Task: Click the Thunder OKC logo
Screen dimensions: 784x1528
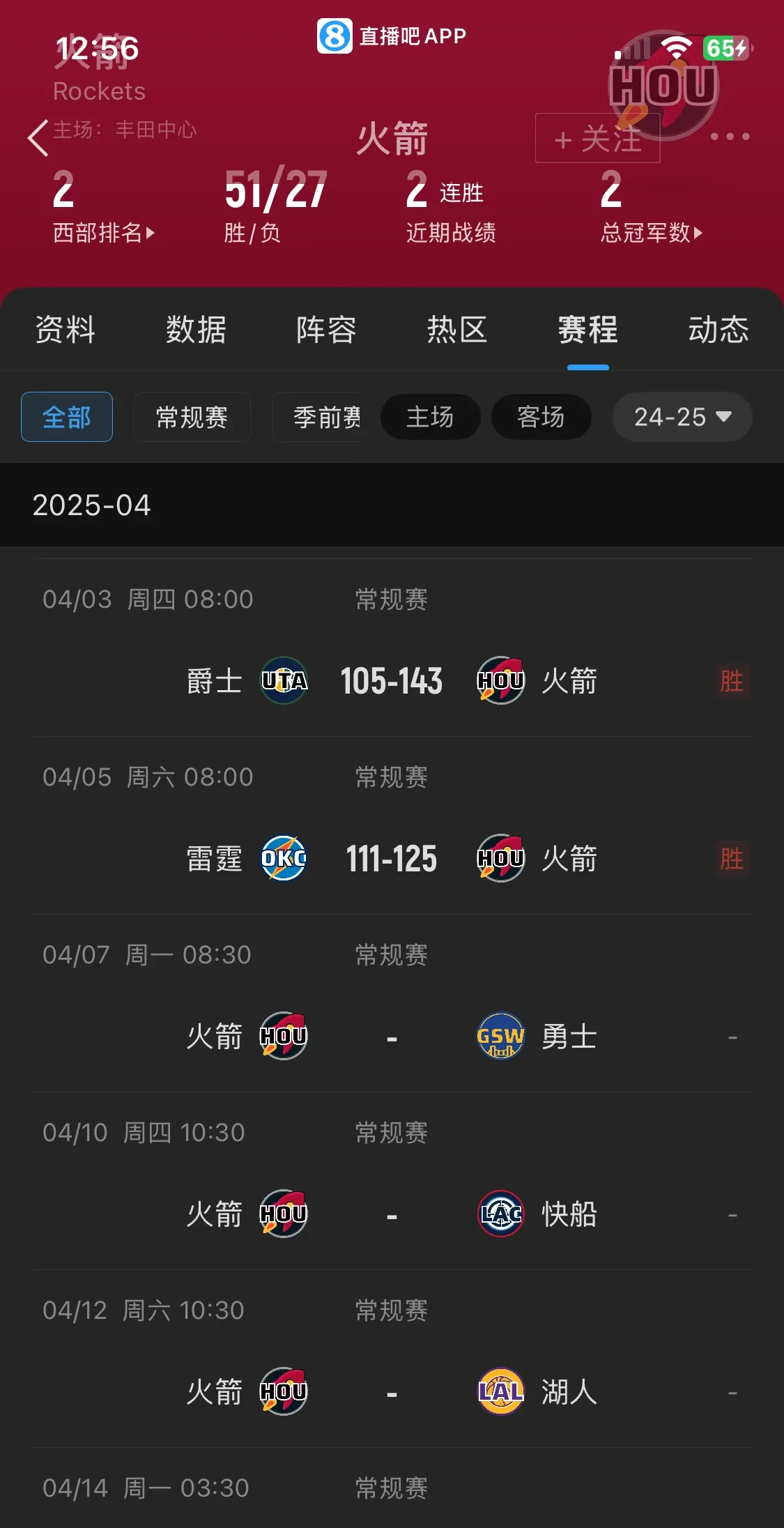Action: (x=282, y=859)
